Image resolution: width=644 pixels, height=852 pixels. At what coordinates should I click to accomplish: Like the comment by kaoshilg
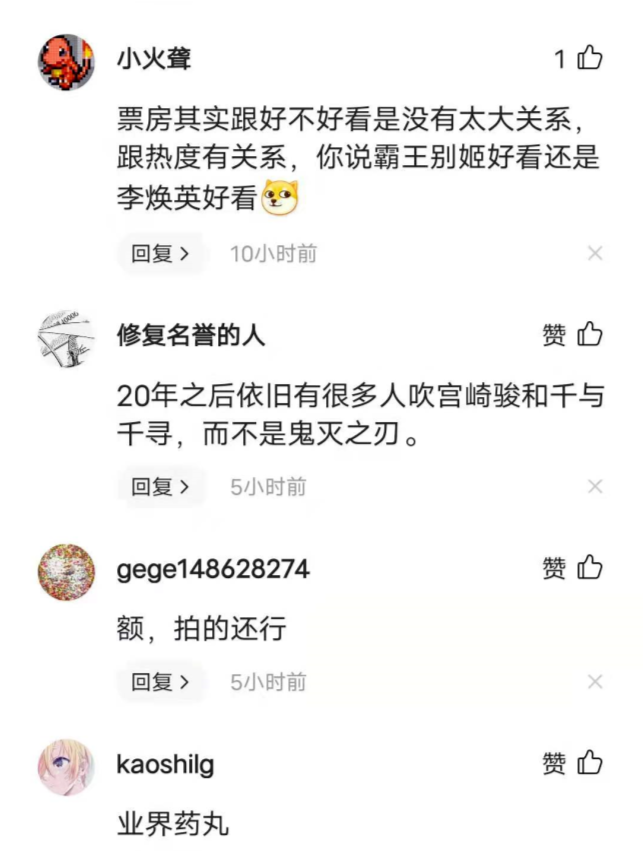point(590,765)
